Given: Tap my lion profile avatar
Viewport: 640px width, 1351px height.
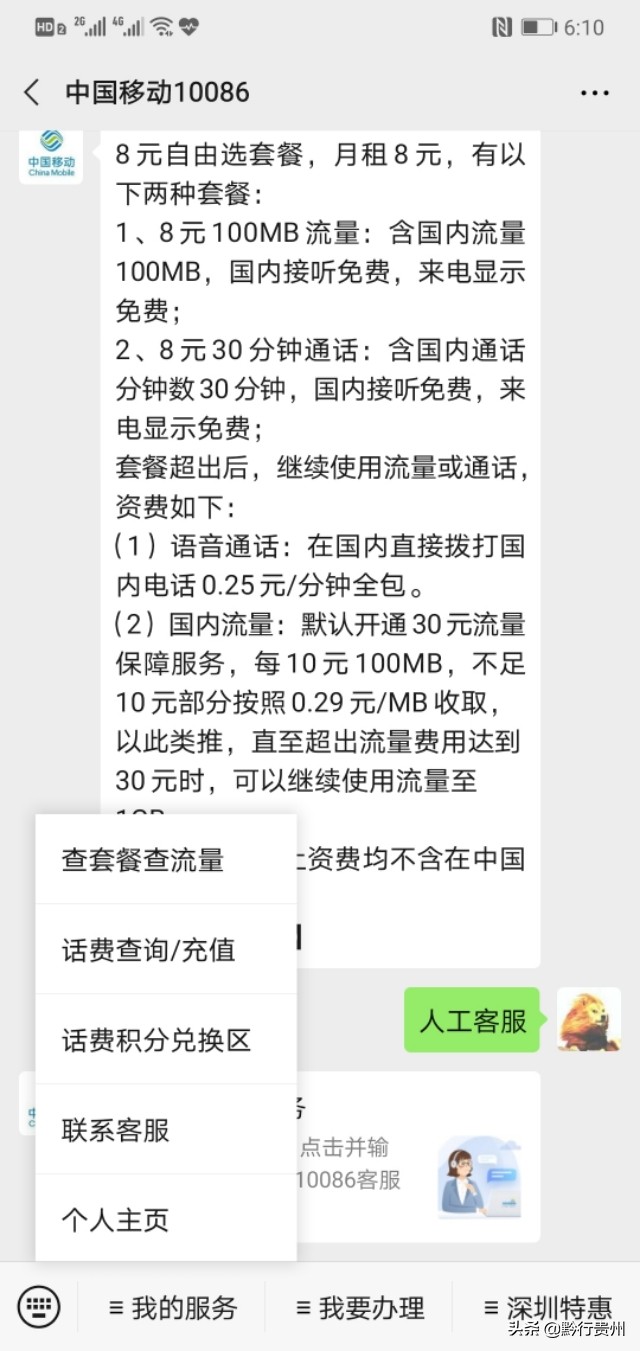Looking at the screenshot, I should pos(588,1020).
